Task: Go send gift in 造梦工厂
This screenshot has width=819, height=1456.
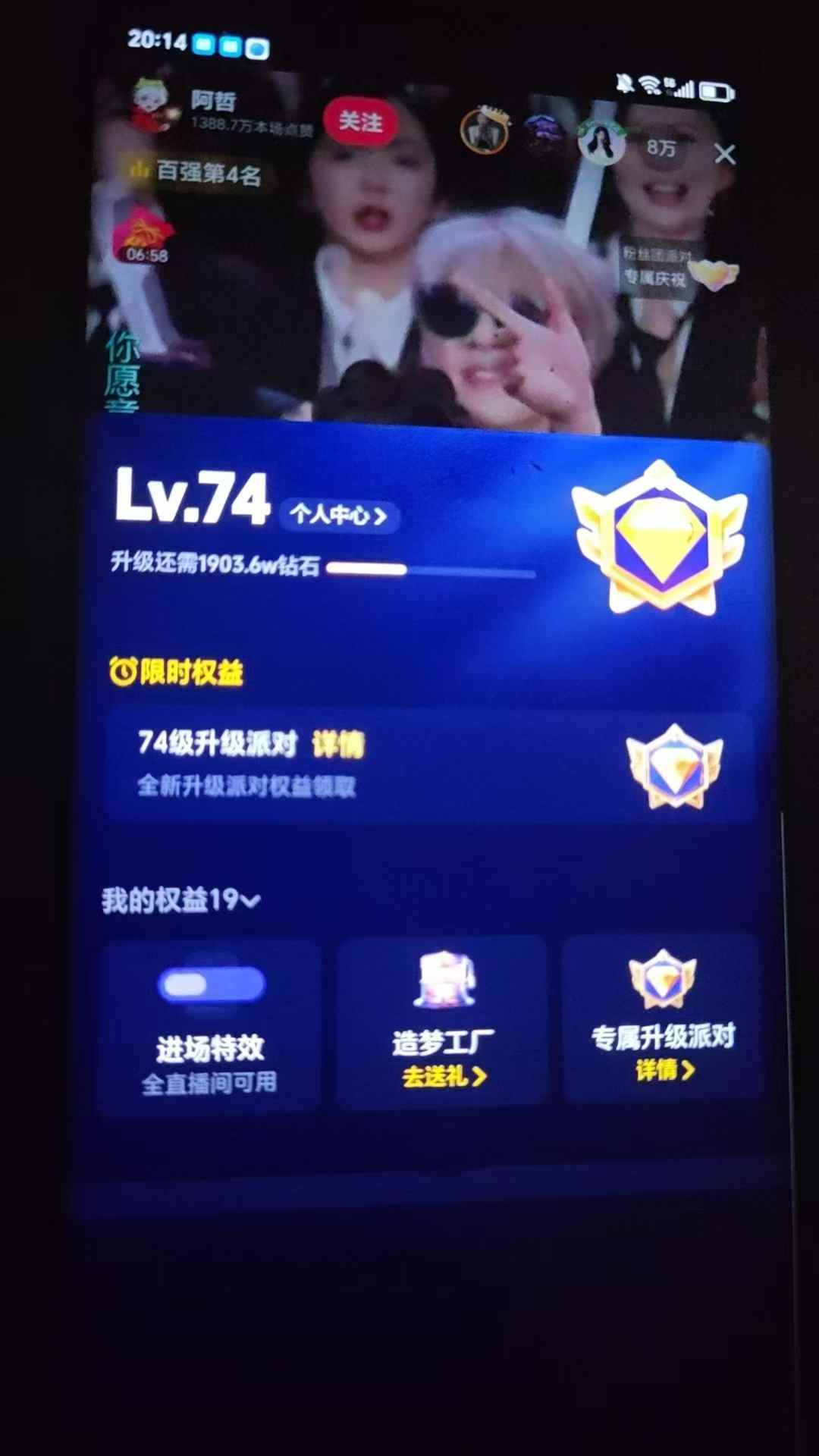Action: pyautogui.click(x=444, y=1076)
